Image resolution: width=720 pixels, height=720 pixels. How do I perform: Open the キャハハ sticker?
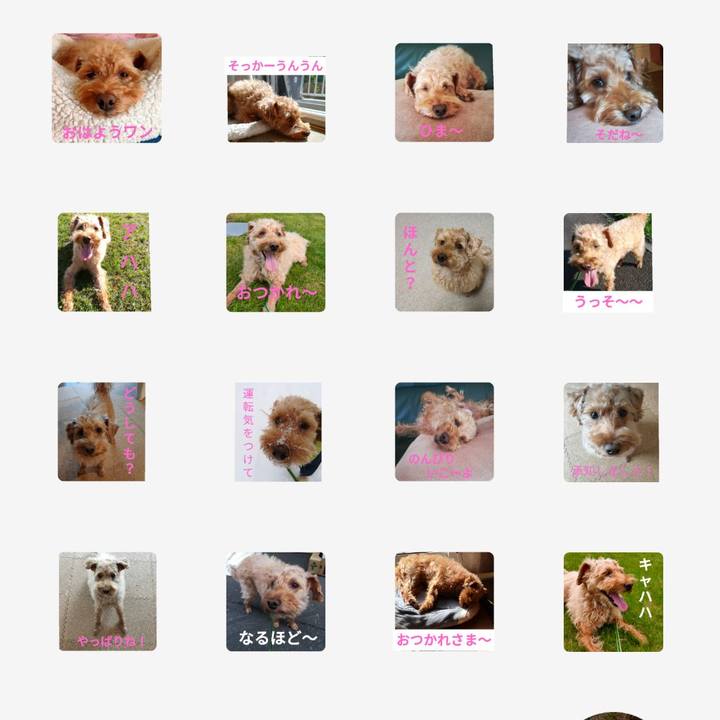613,601
